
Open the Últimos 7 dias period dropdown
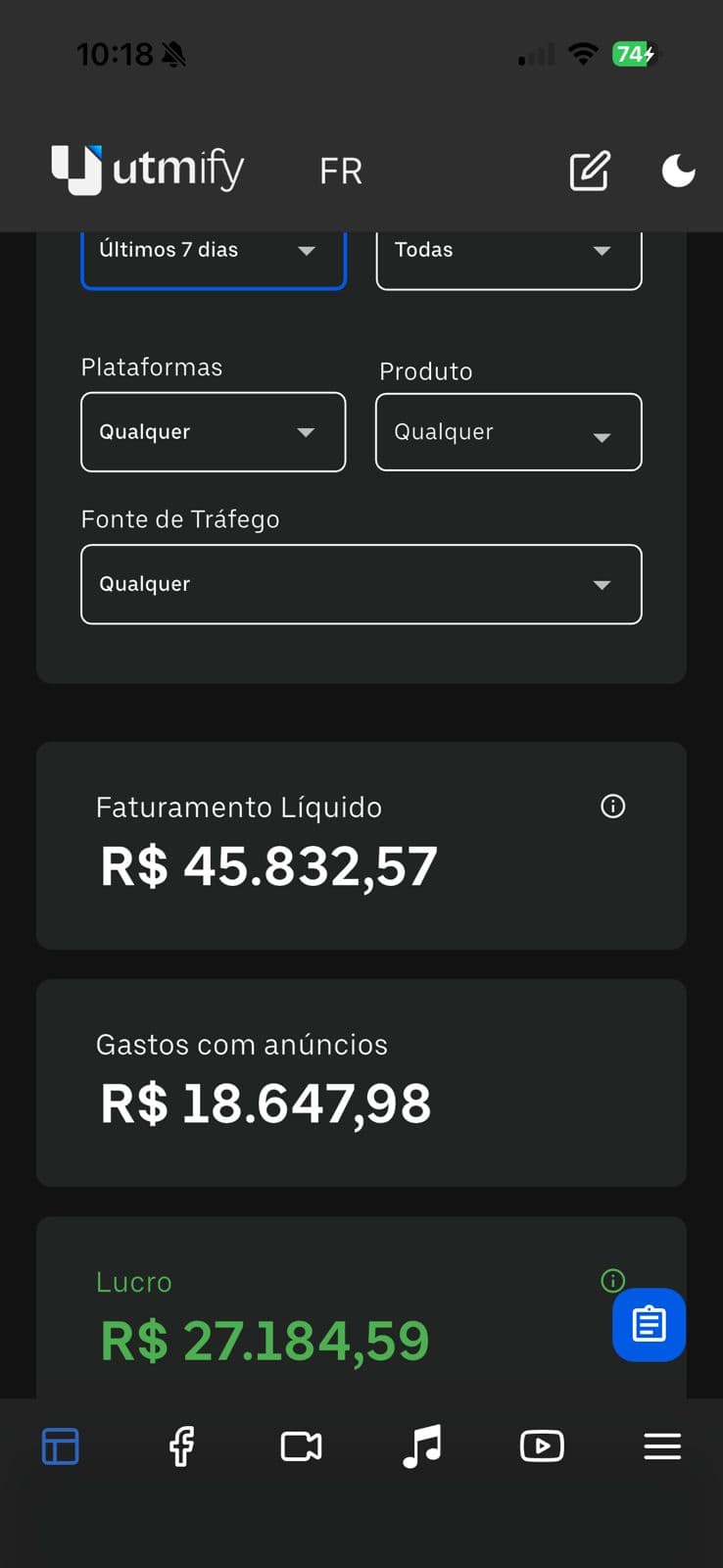point(214,253)
